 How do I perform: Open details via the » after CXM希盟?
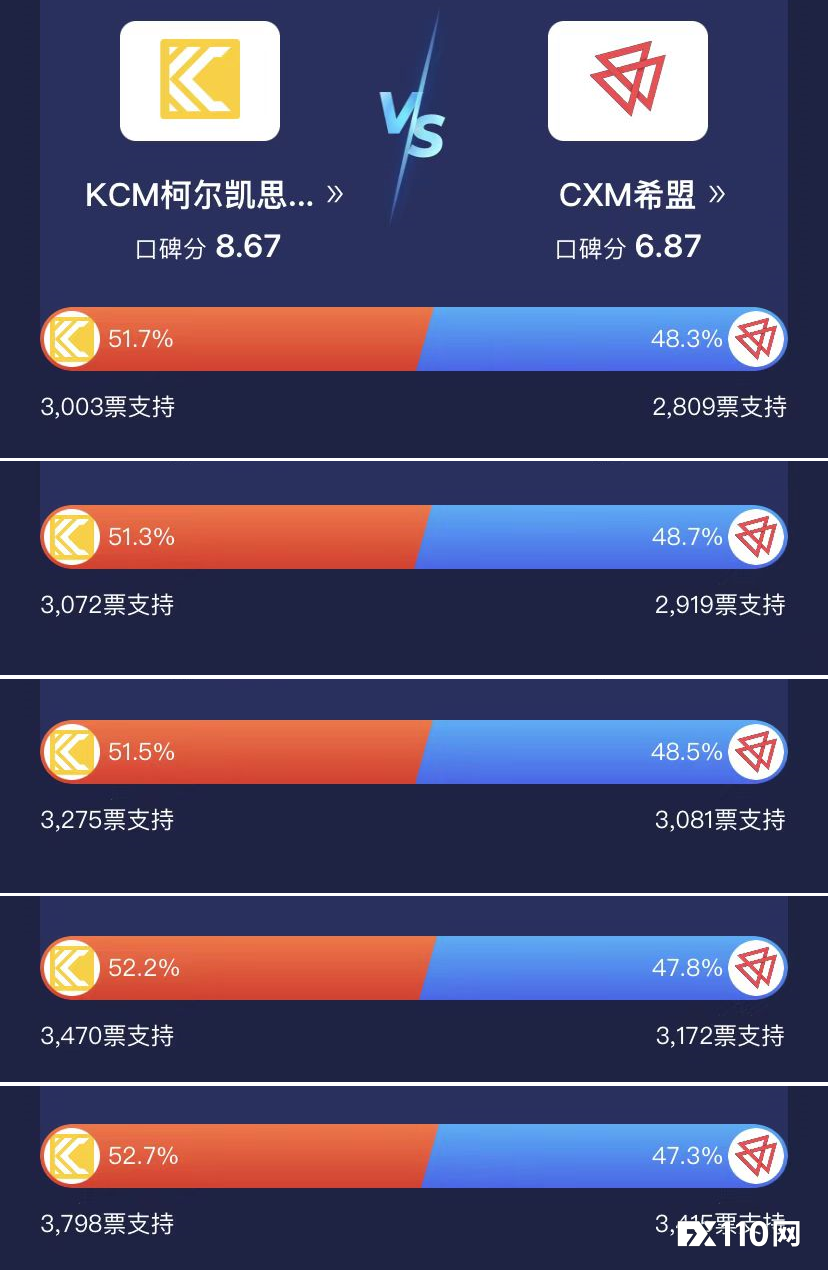coord(716,196)
